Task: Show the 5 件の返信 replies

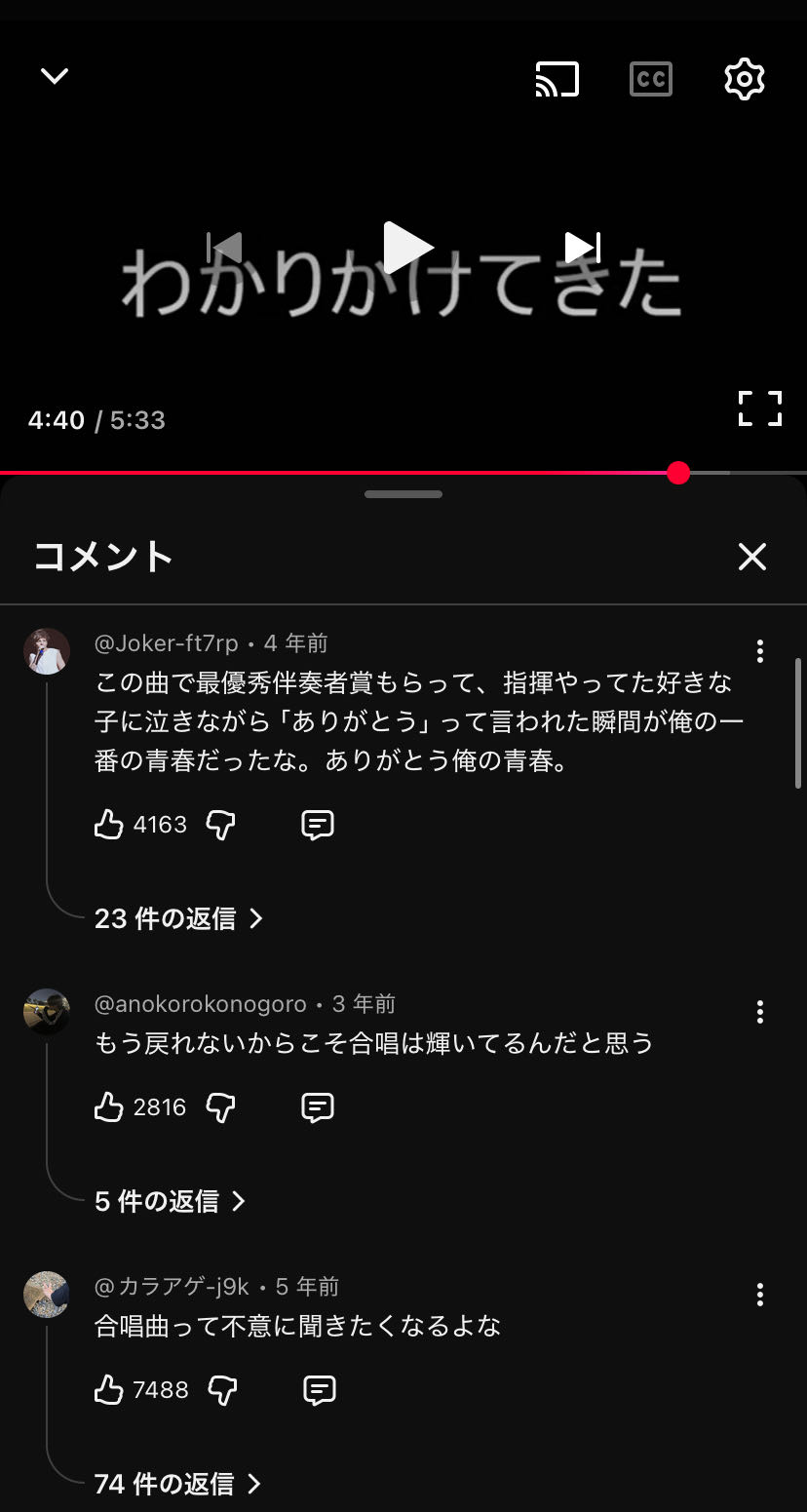Action: (170, 1201)
